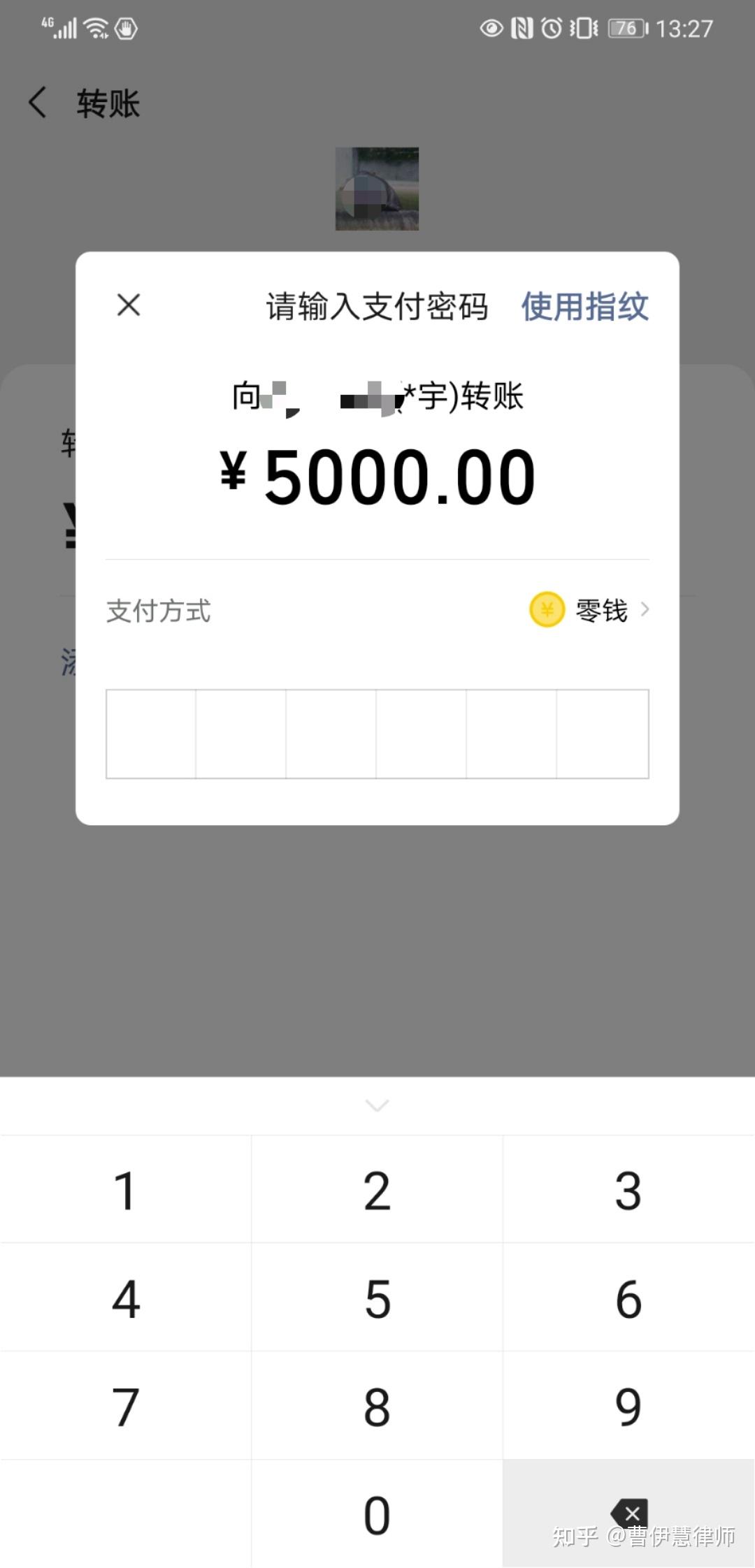Focus the six-digit payment password field

click(377, 734)
